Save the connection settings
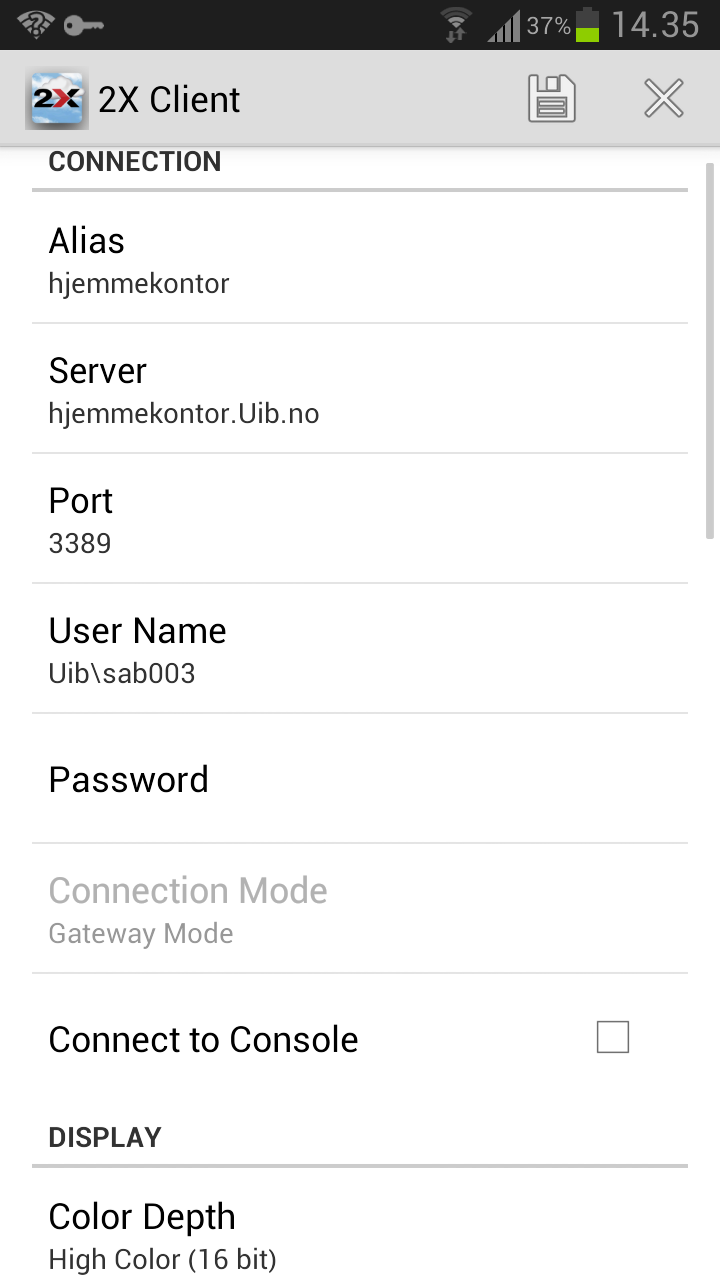The width and height of the screenshot is (720, 1280). (x=552, y=99)
